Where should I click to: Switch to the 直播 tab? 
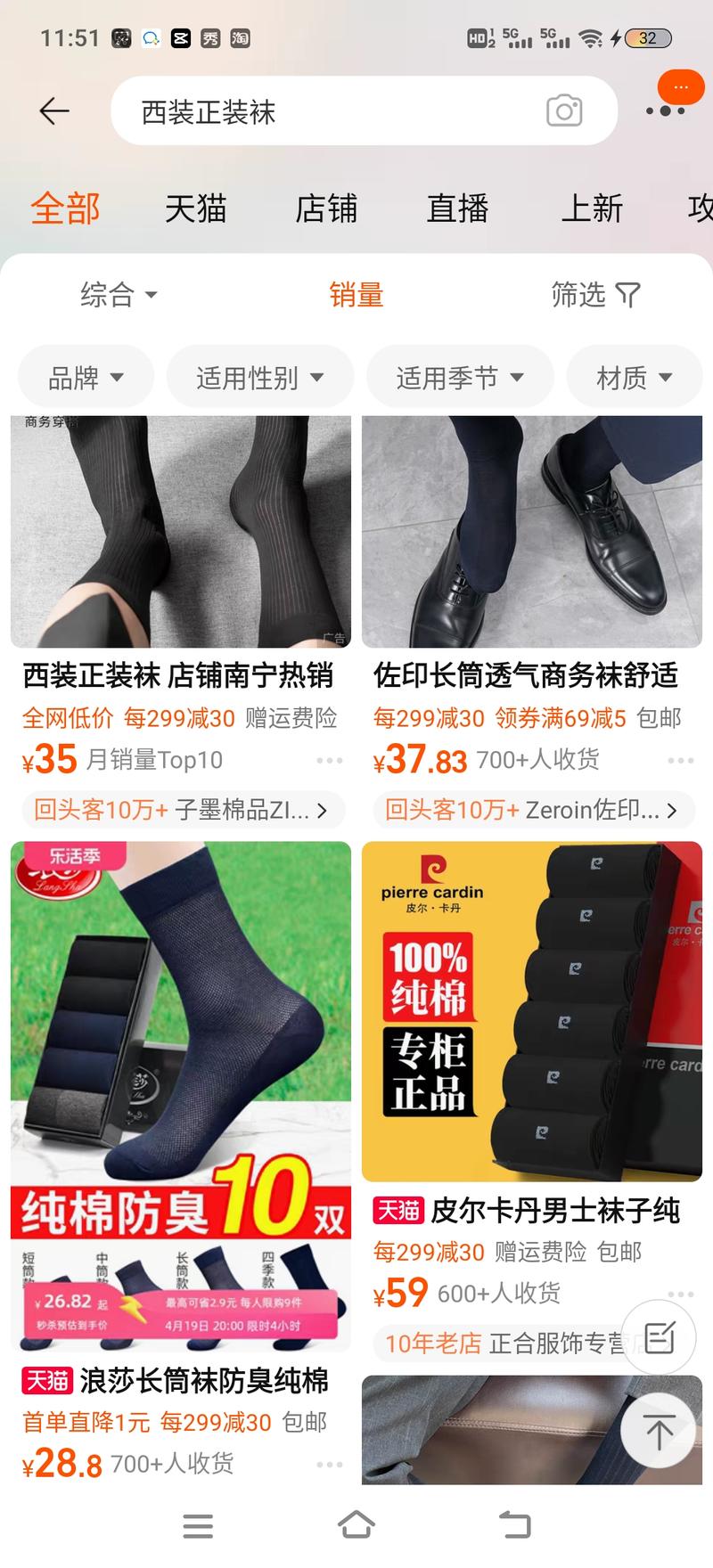457,208
